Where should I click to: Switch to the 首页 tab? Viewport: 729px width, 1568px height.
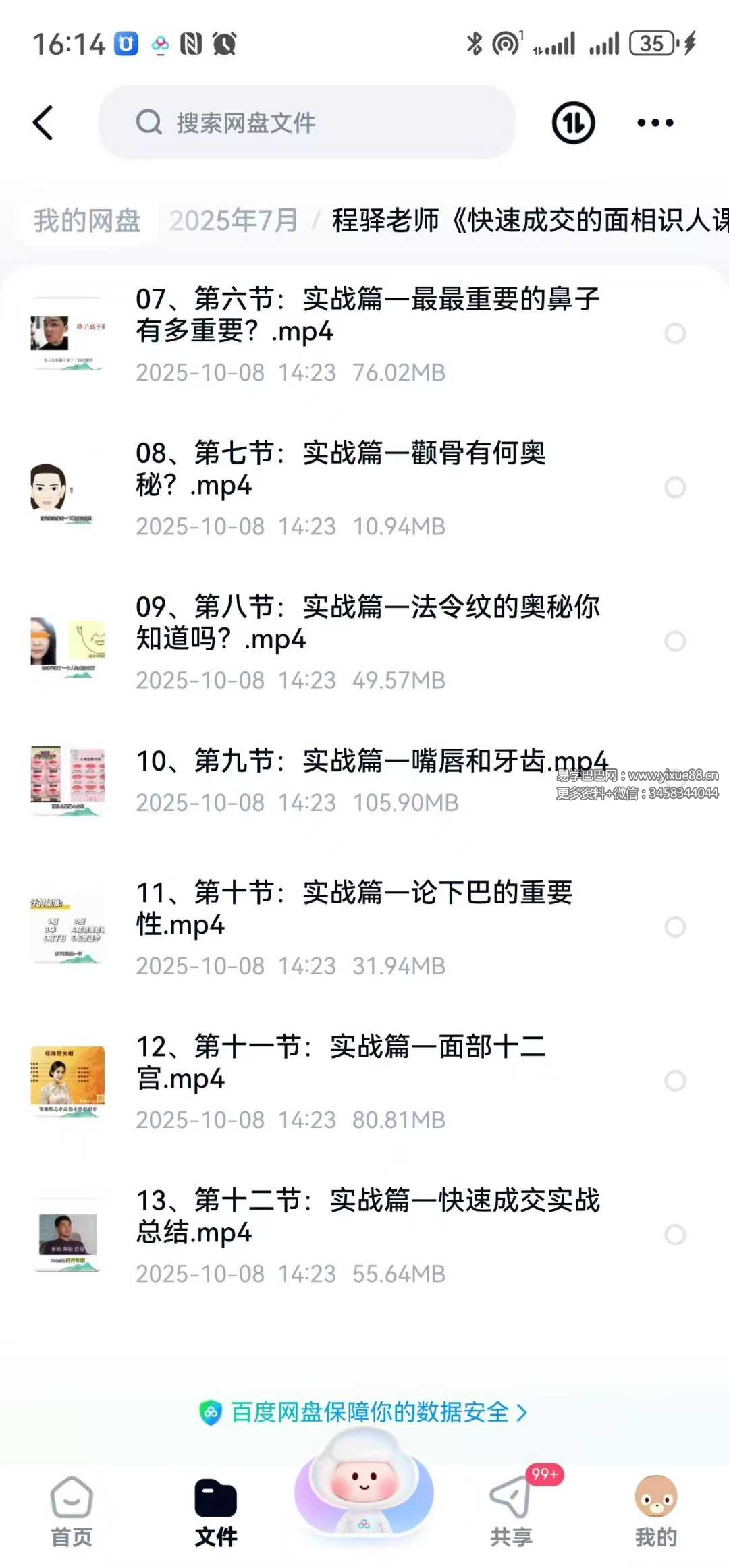pos(72,1513)
